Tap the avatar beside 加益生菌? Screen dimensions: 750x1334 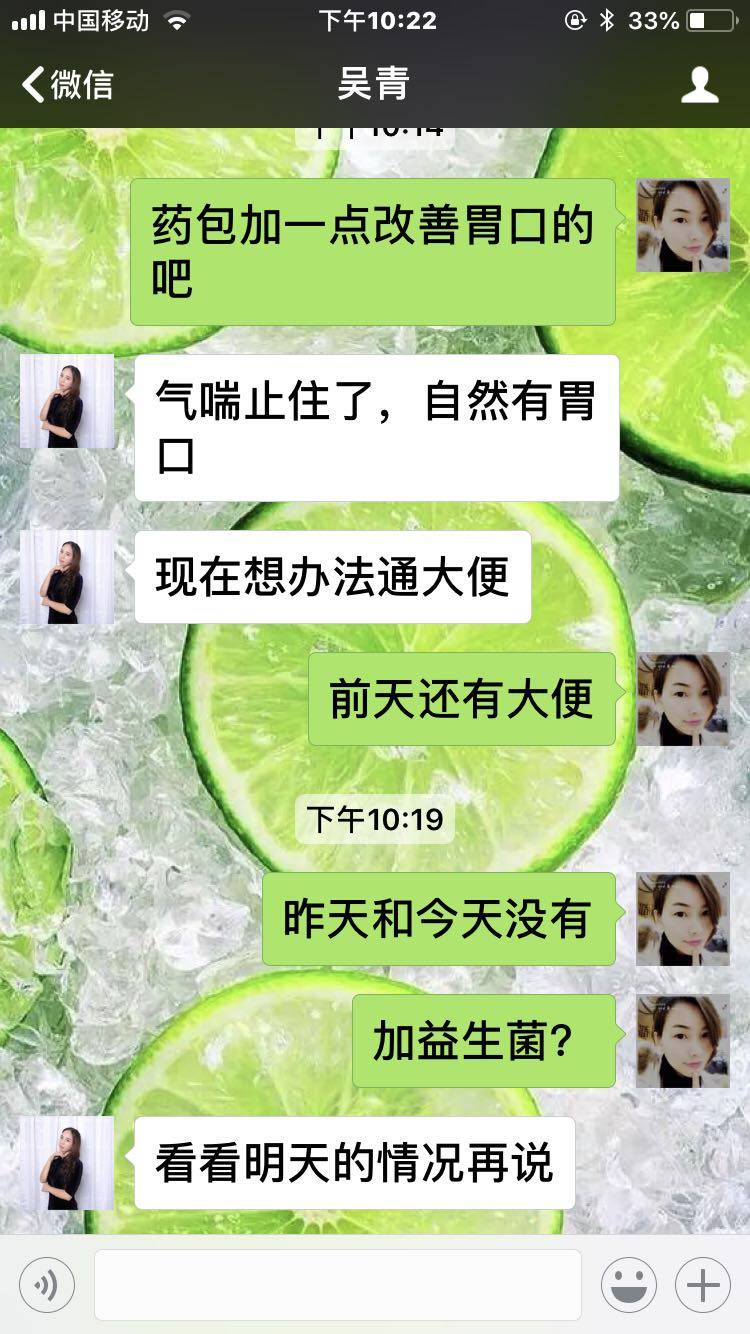click(683, 1041)
